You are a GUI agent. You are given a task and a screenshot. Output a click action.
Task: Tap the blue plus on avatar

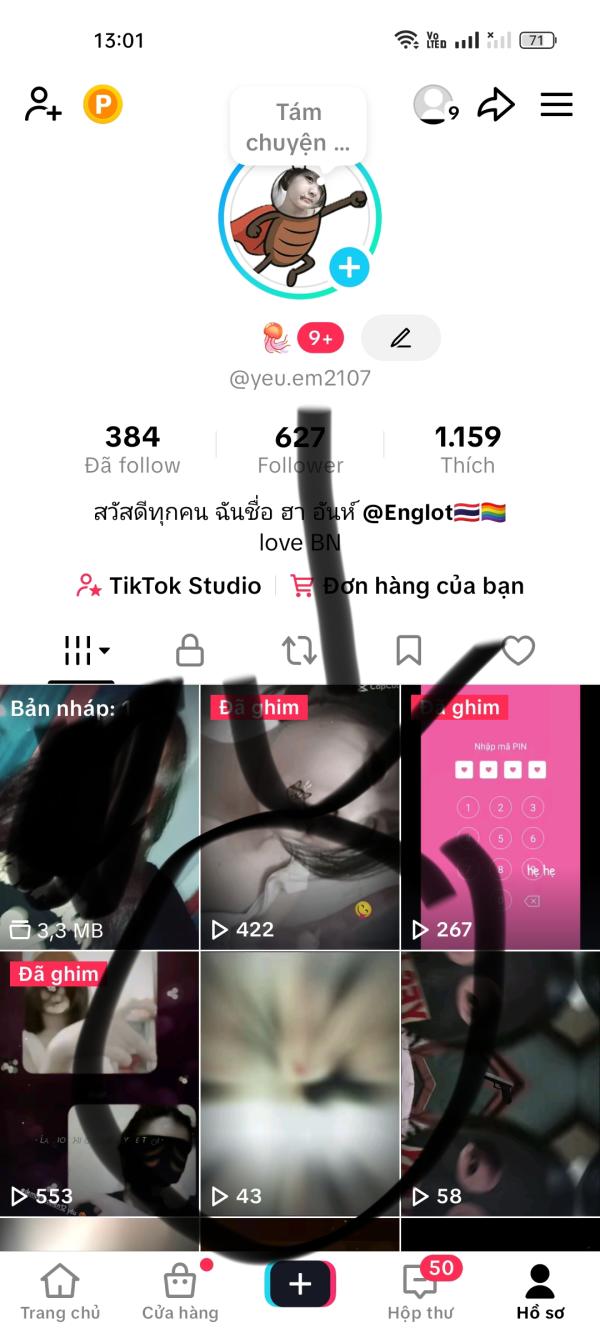click(x=349, y=267)
